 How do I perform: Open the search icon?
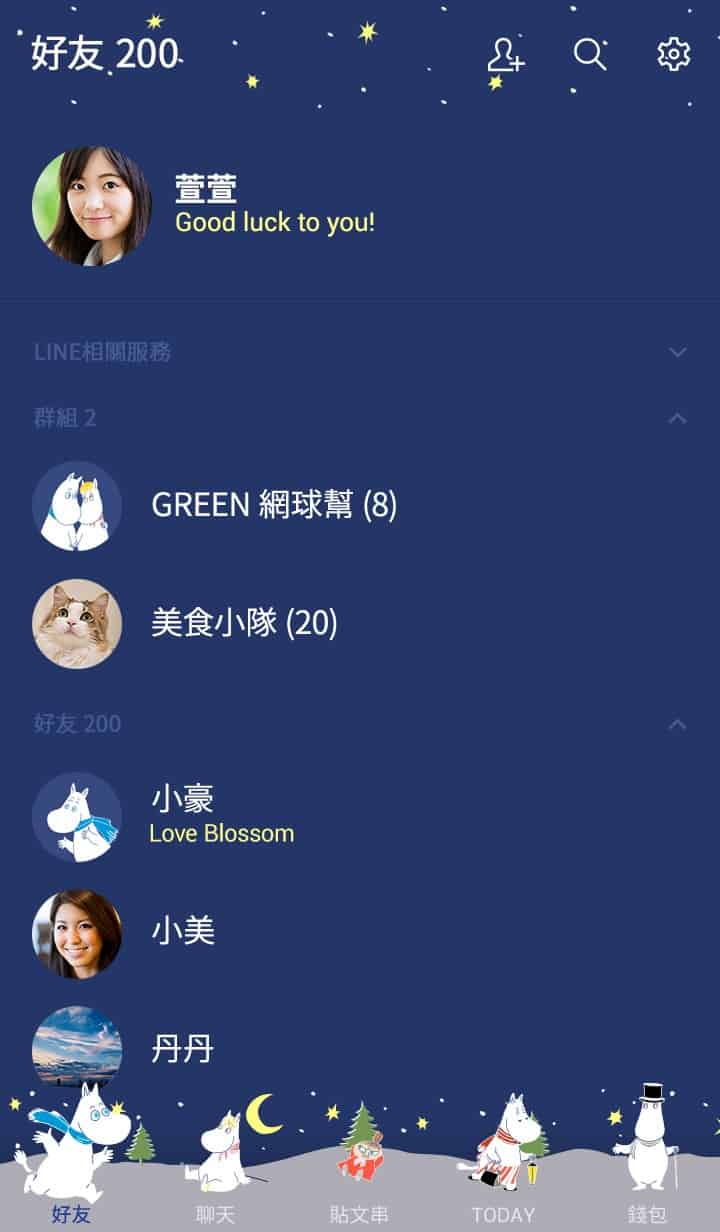point(589,55)
